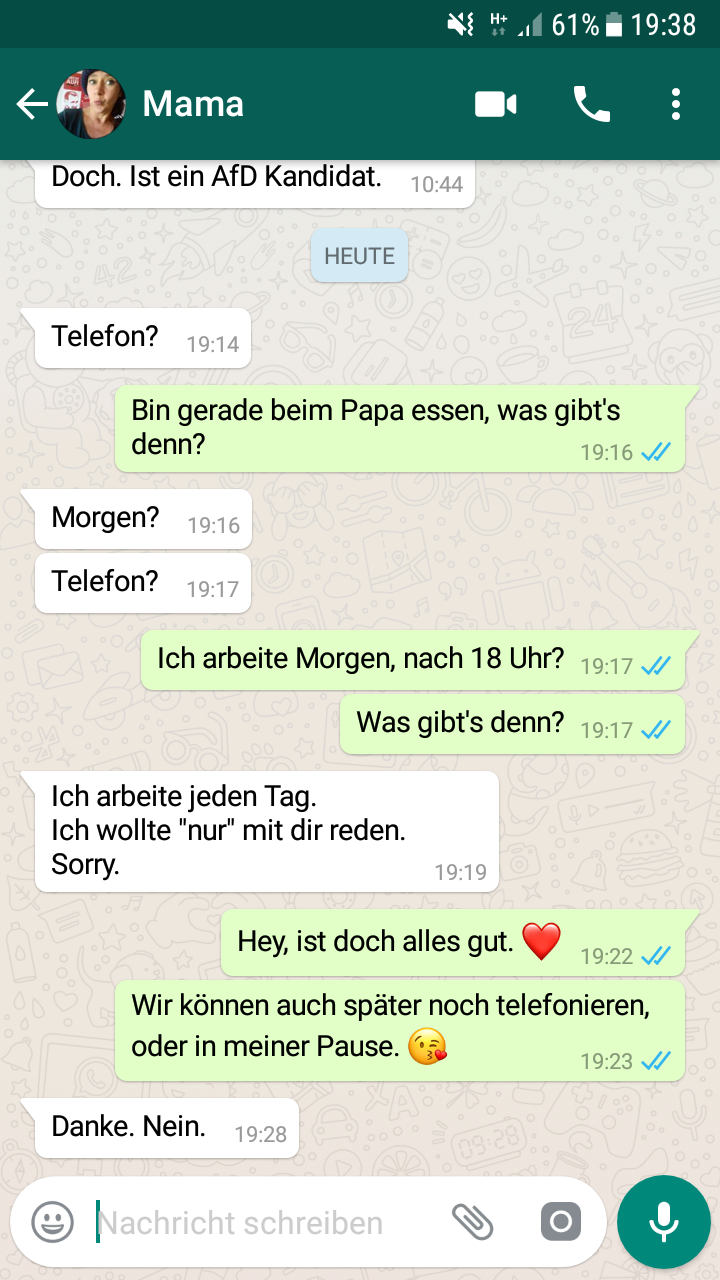Open Mama's contact info from the header
720x1280 pixels.
(193, 104)
